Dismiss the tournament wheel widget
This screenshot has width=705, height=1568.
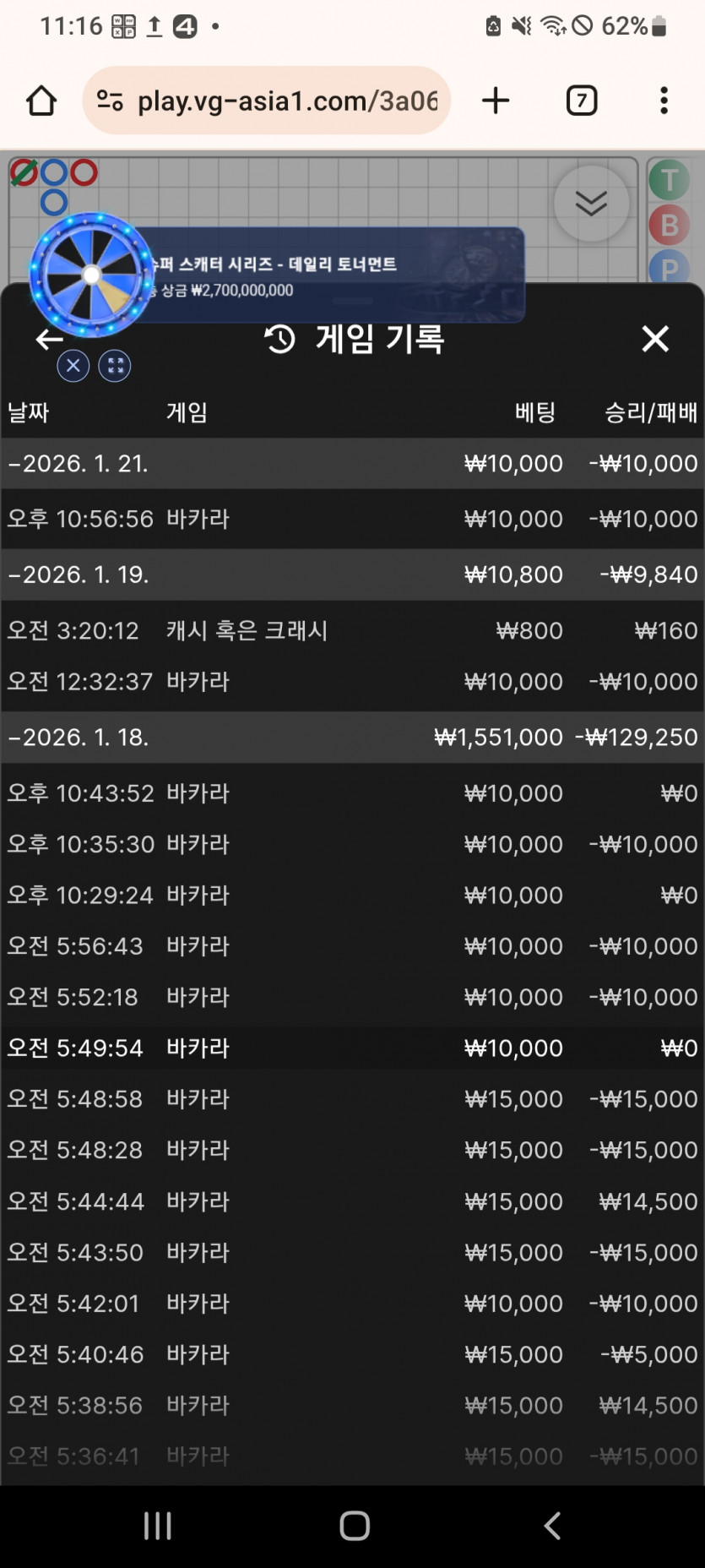(73, 366)
